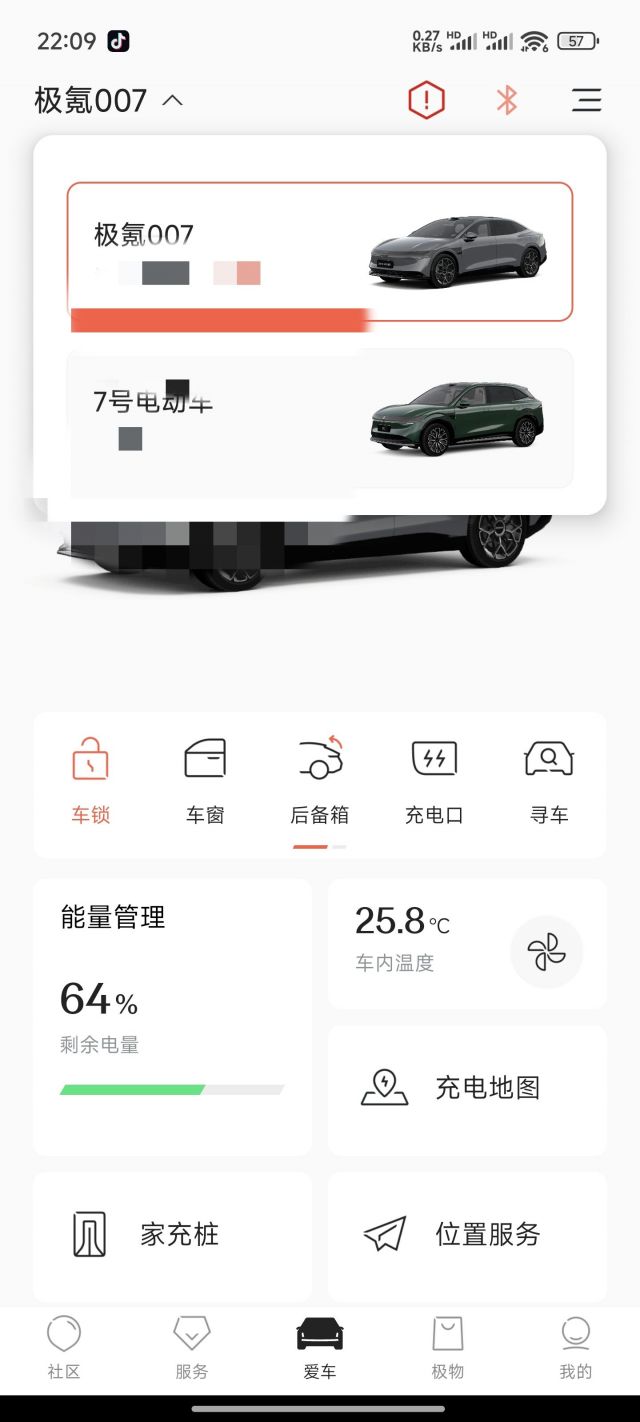Viewport: 640px width, 1422px height.
Task: Open 充电地图 charging map
Action: [x=467, y=1089]
